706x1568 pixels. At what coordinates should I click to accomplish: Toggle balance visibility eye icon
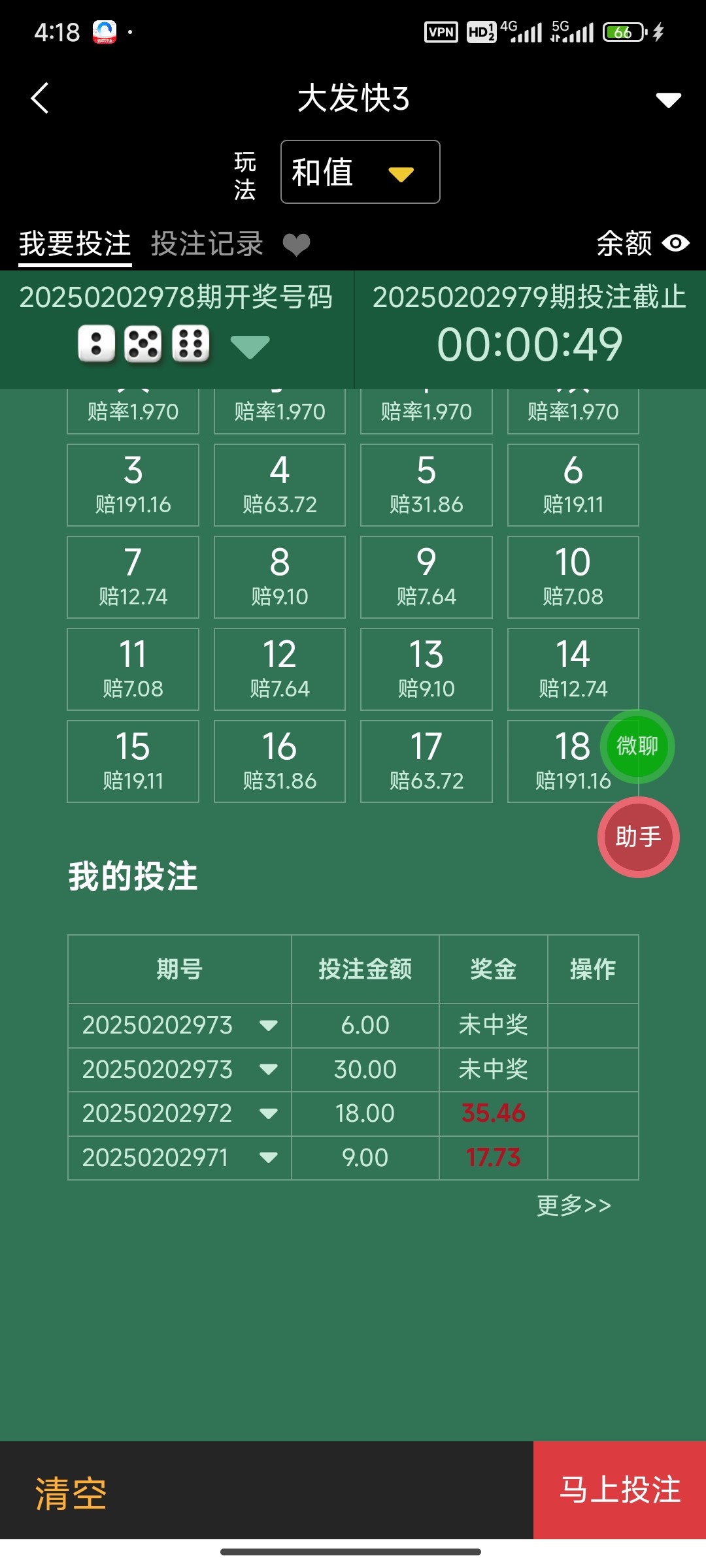(676, 244)
